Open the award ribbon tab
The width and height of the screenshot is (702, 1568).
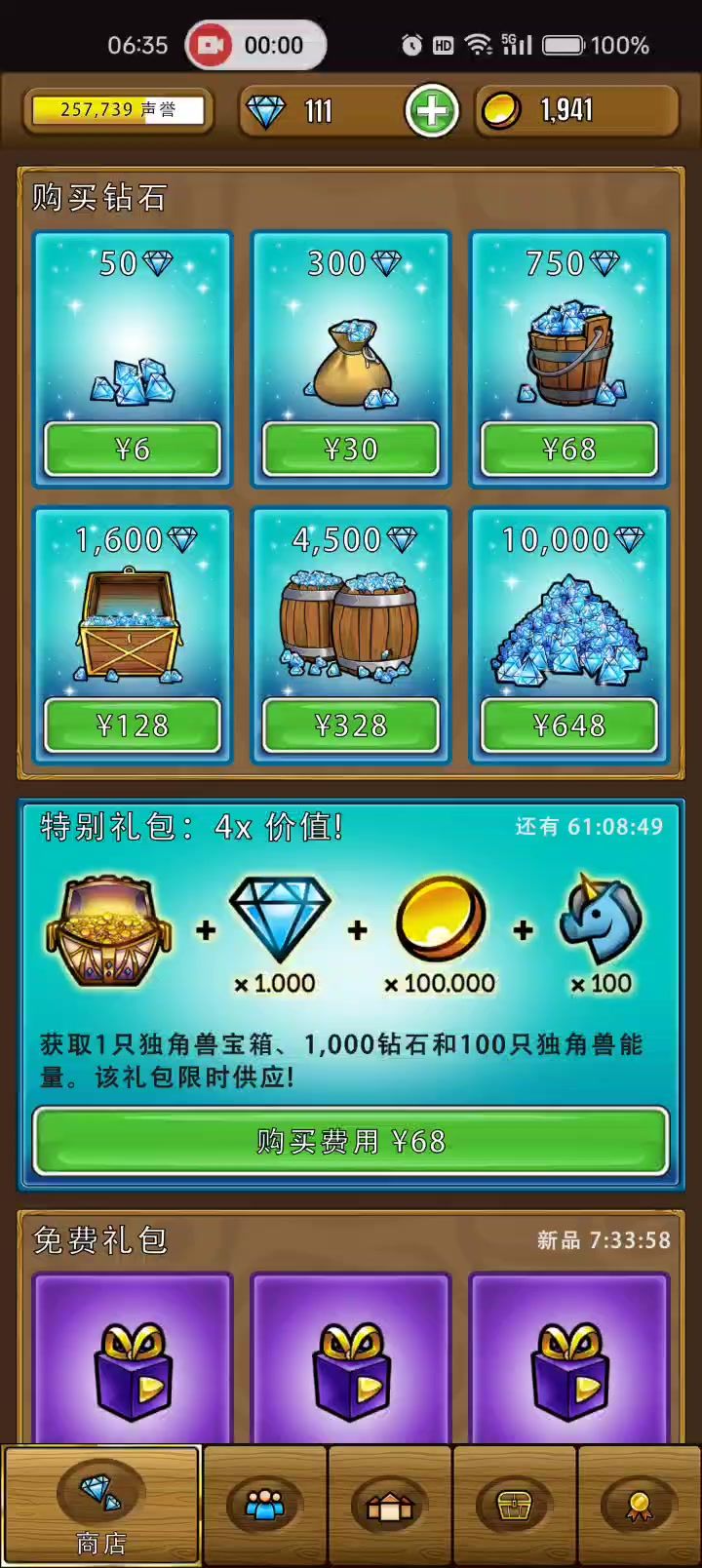(x=639, y=1507)
